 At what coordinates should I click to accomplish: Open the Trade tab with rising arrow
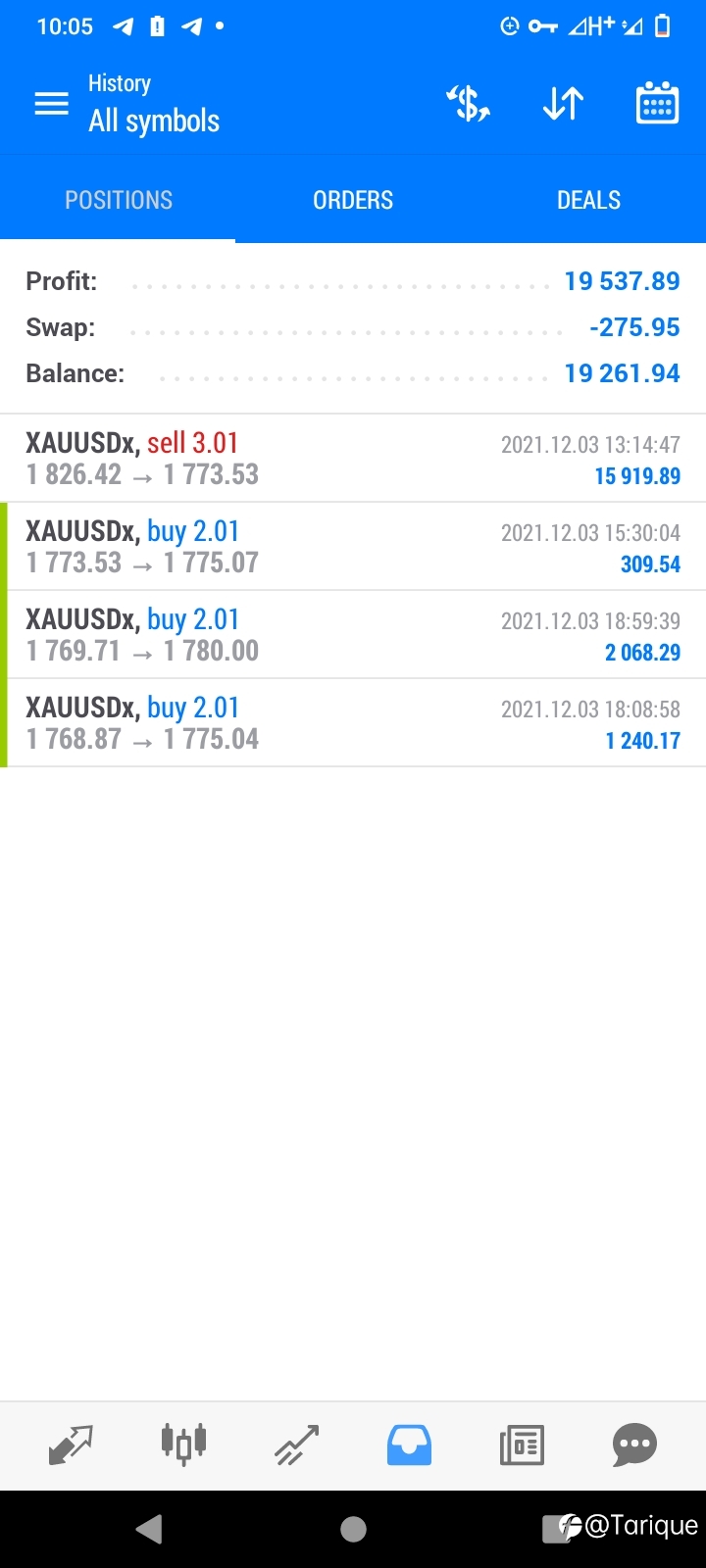coord(296,1445)
